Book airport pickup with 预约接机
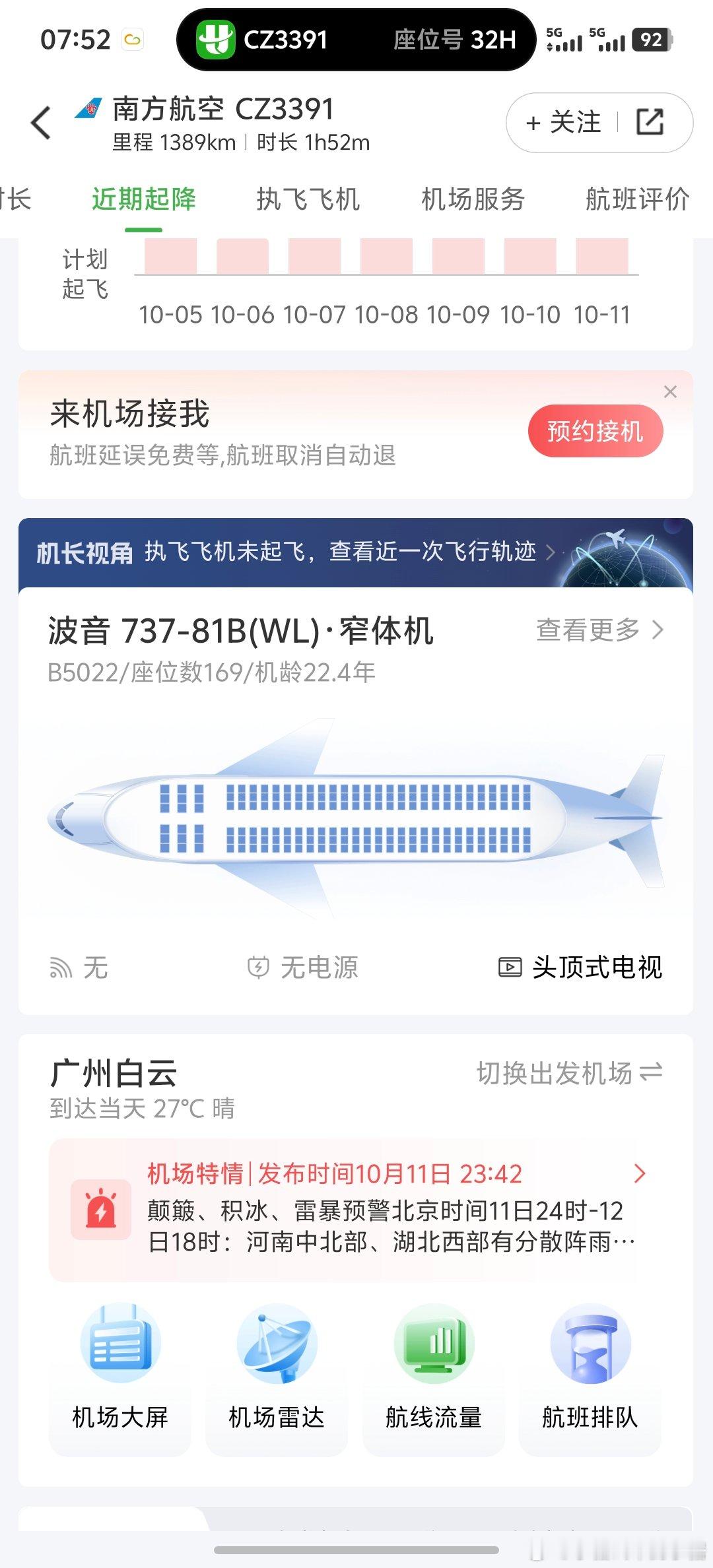The image size is (713, 1568). pyautogui.click(x=595, y=431)
